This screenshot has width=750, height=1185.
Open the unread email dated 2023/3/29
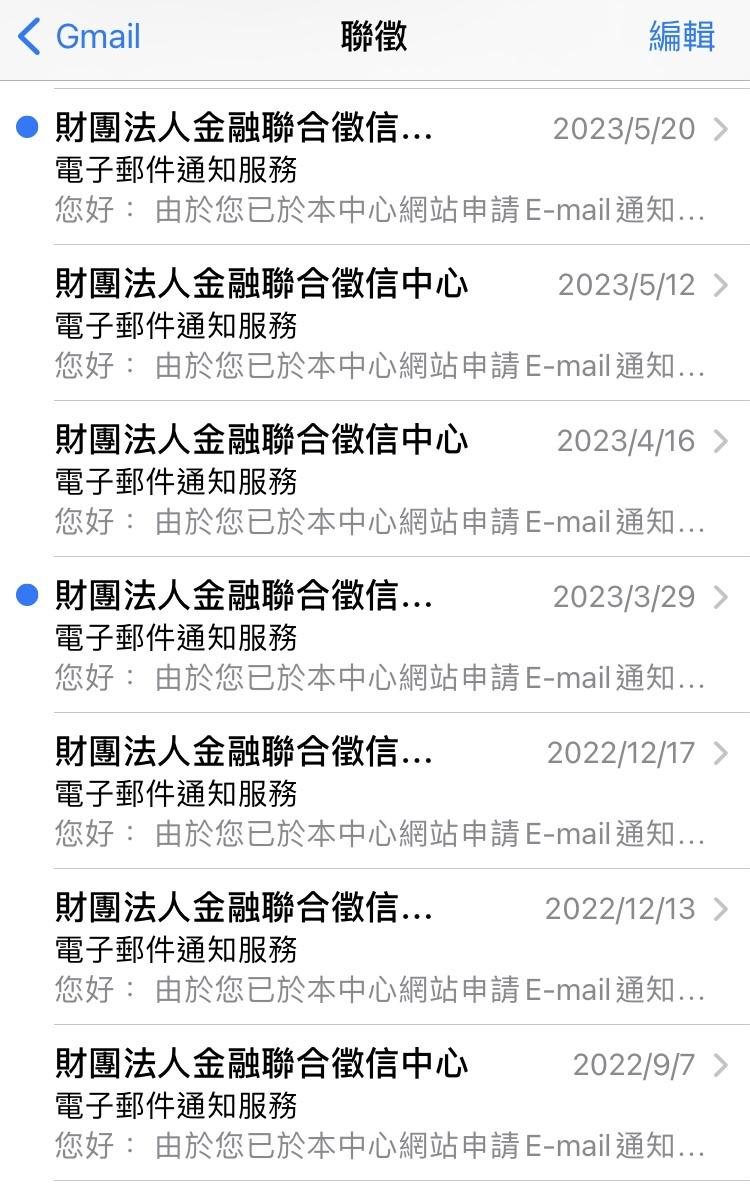pos(380,636)
